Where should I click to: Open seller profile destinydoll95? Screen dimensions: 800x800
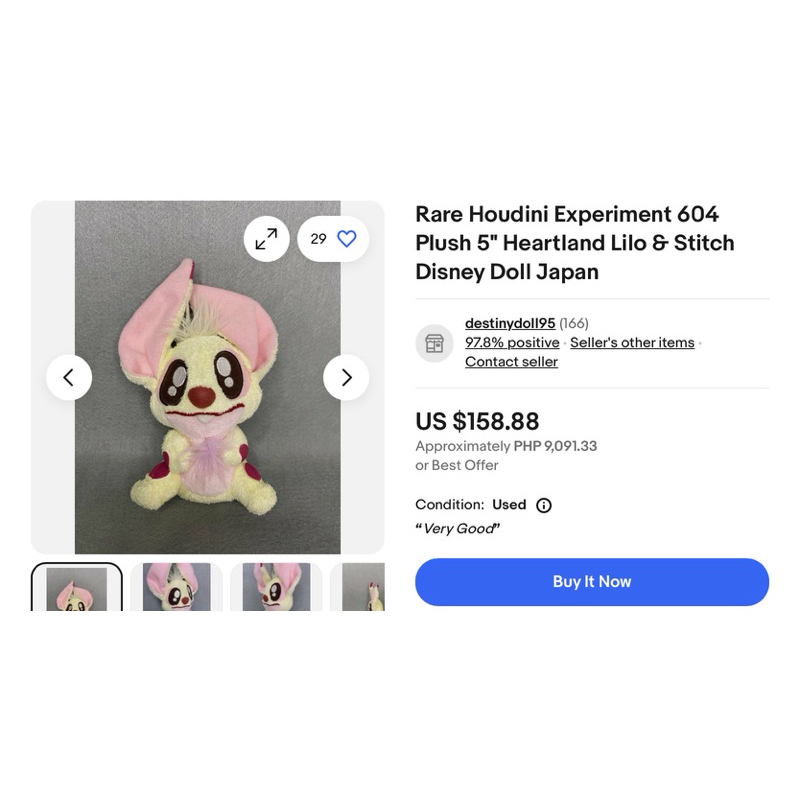510,323
